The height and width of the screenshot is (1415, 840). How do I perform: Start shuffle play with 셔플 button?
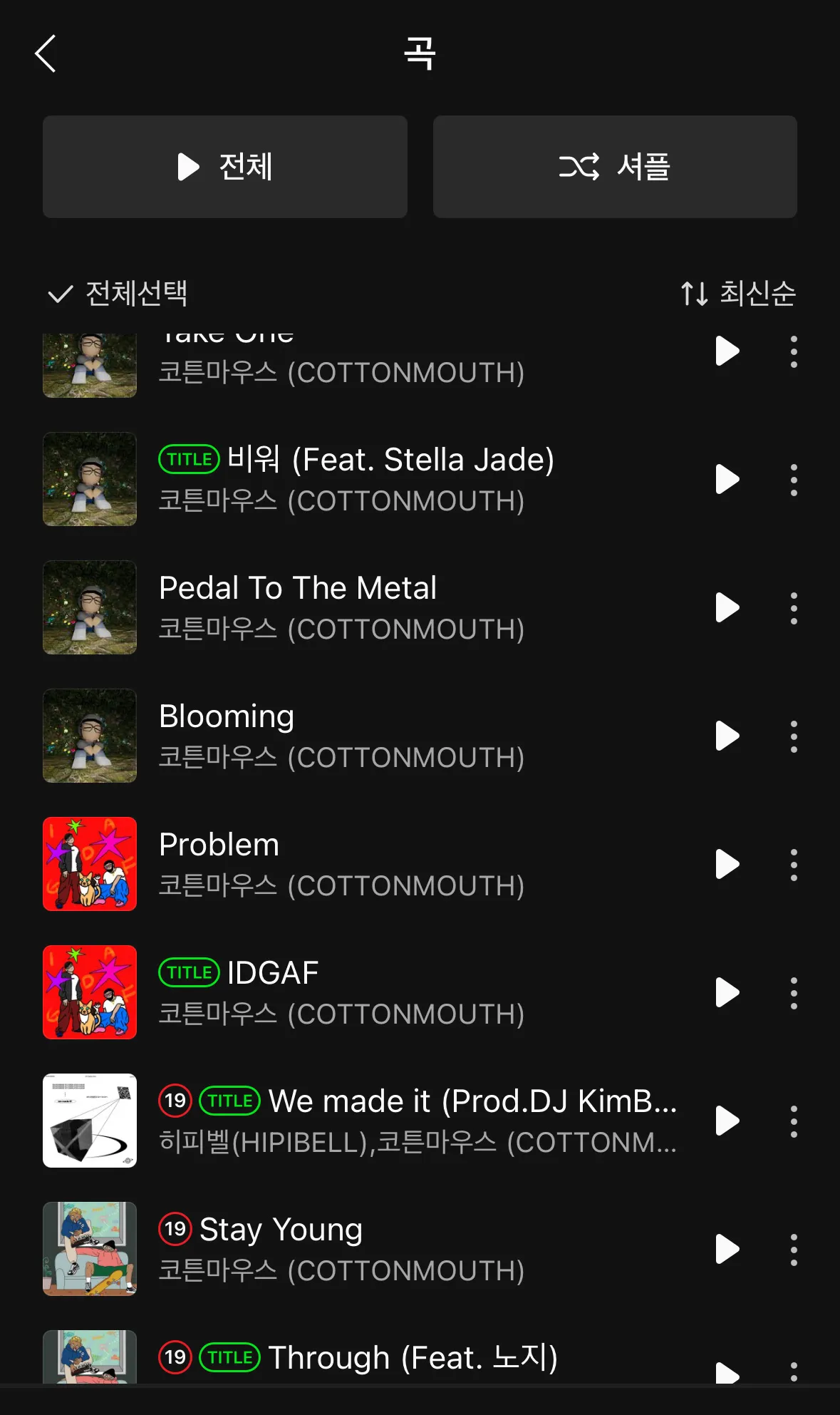615,167
